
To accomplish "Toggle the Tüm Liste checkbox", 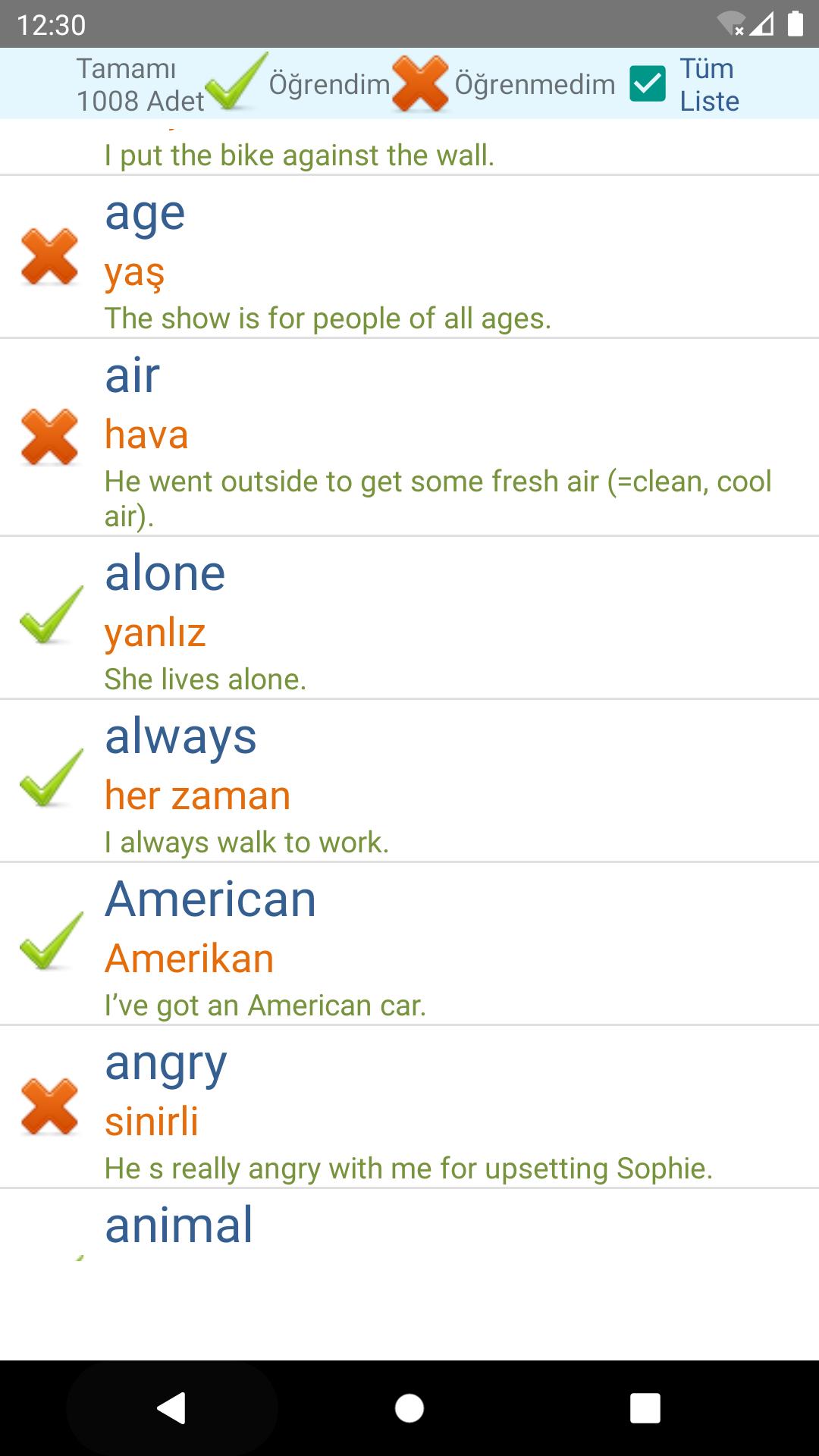I will (648, 83).
